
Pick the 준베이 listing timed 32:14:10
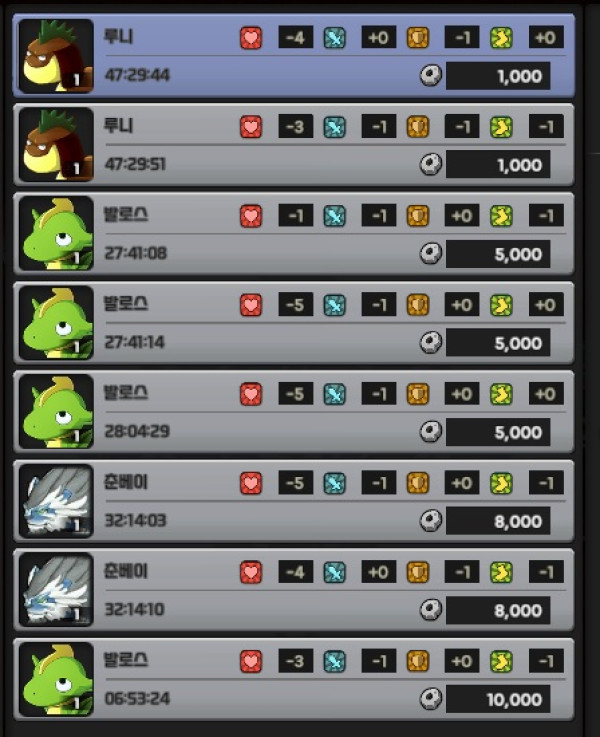[x=295, y=590]
